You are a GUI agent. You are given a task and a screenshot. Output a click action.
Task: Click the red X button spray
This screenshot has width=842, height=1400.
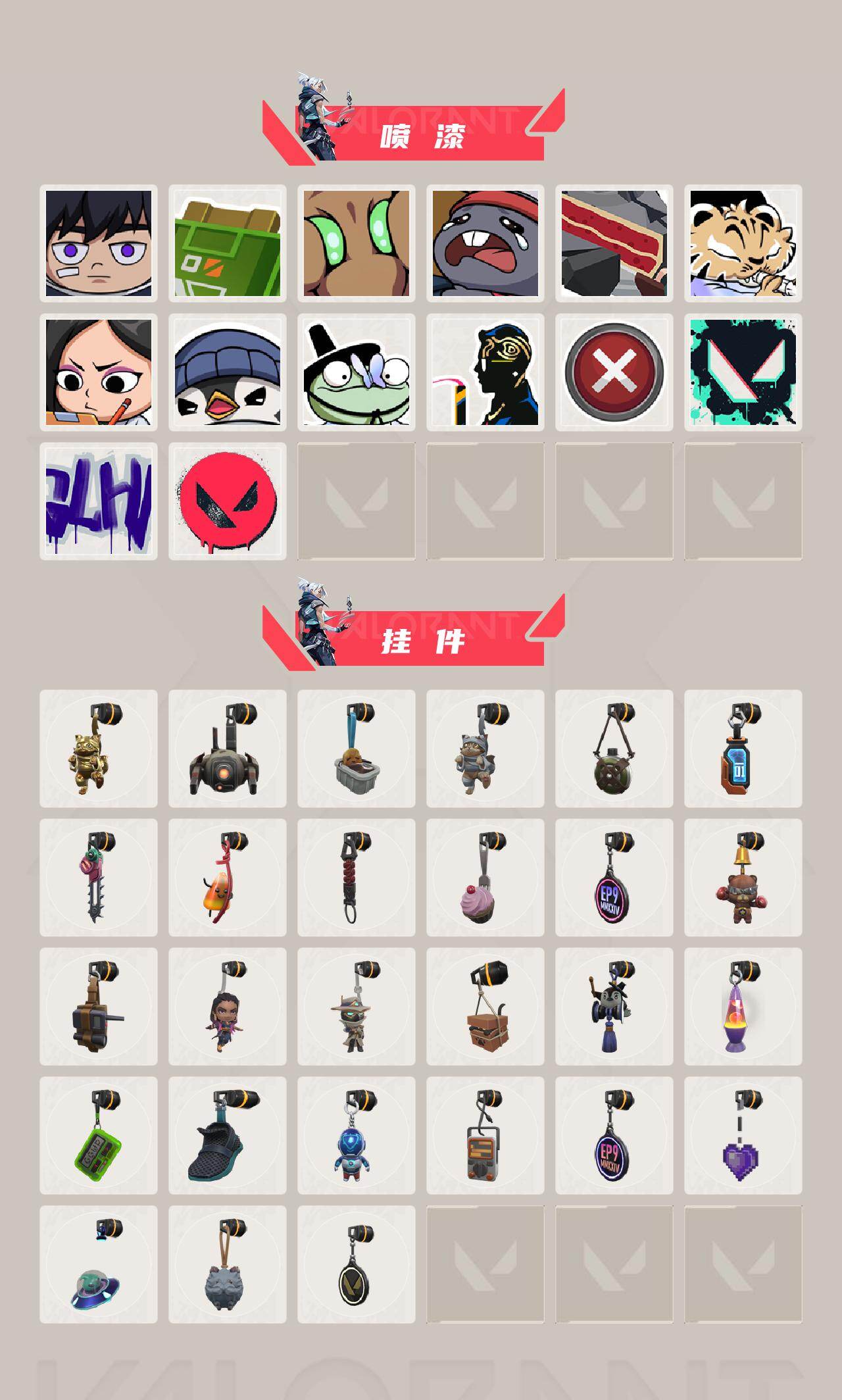[614, 372]
